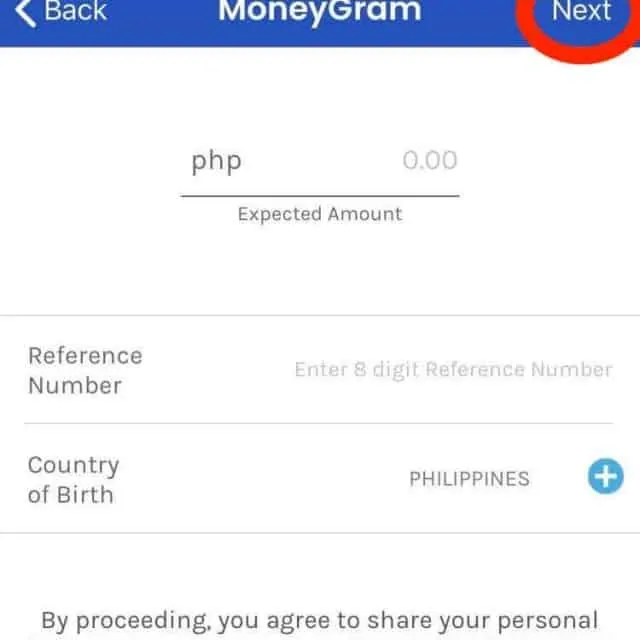This screenshot has height=640, width=640.
Task: Go back from the MoneyGram screen
Action: [x=62, y=12]
